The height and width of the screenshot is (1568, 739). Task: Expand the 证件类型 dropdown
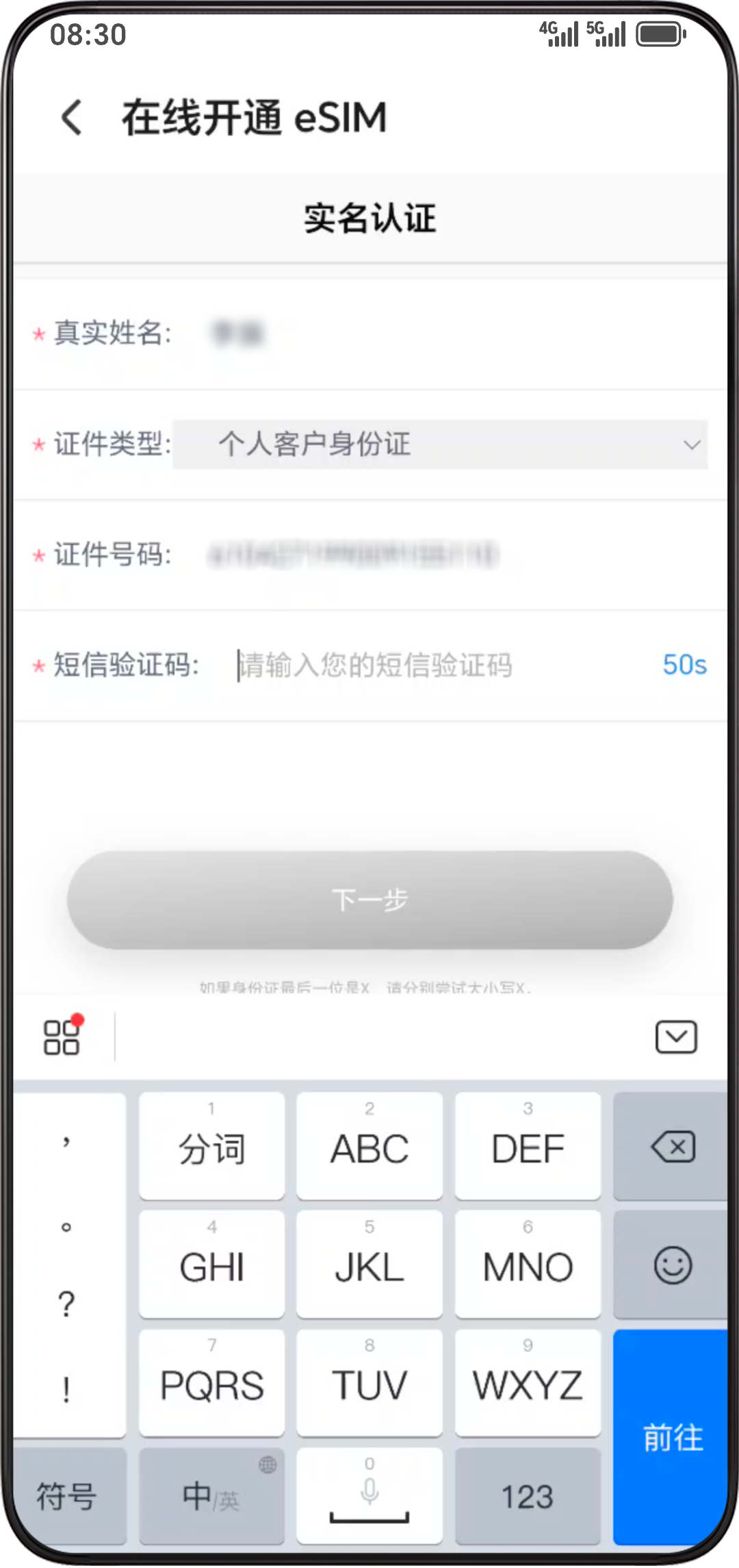pos(439,445)
